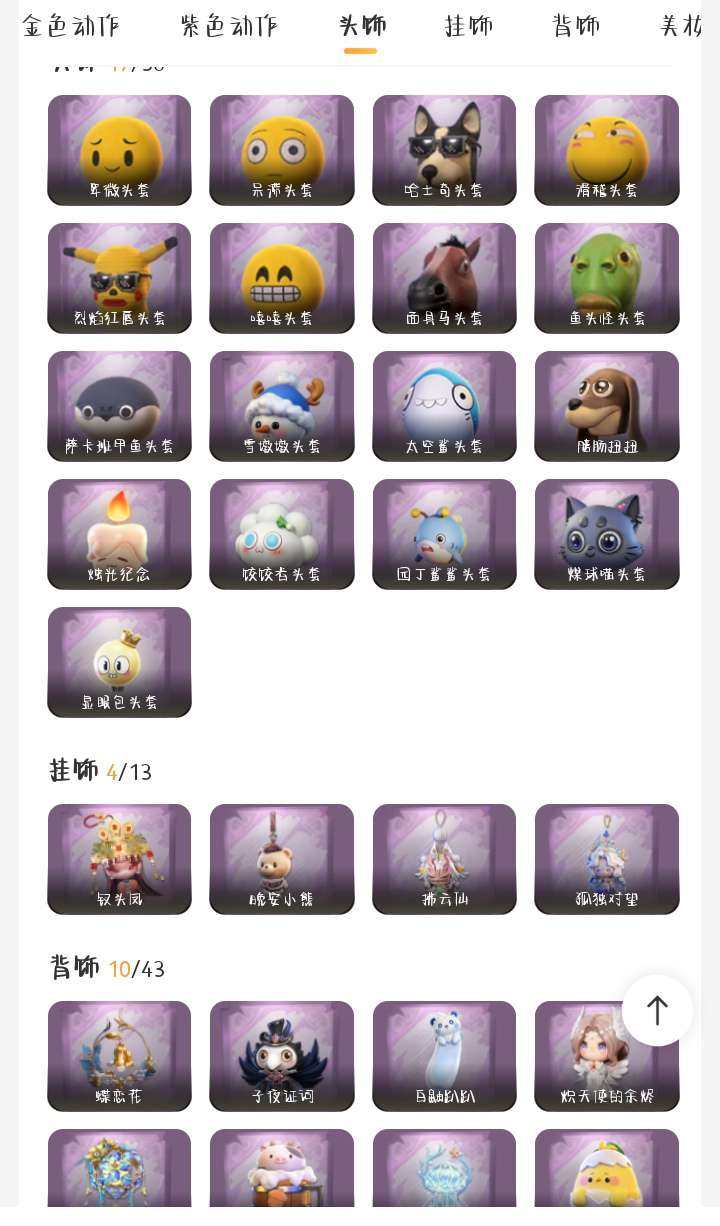Screen dimensions: 720x1226
Task: Select the 煤球喵头套 cat headgear
Action: pyautogui.click(x=606, y=534)
